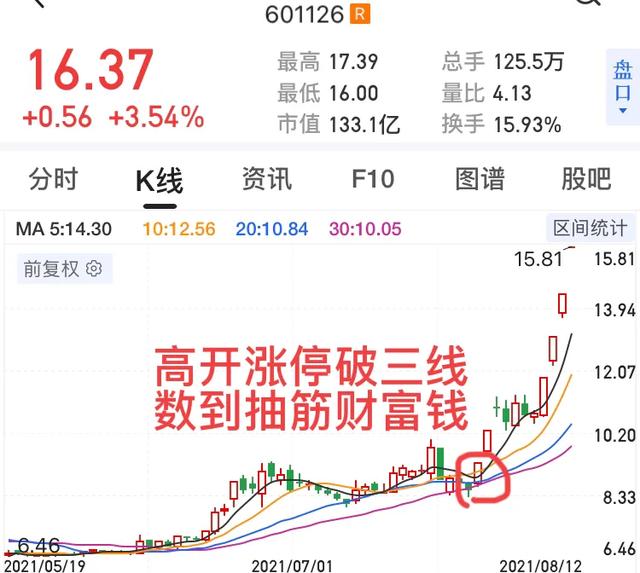The image size is (640, 573).
Task: Change the 前复权 adjustment setting
Action: pyautogui.click(x=63, y=268)
